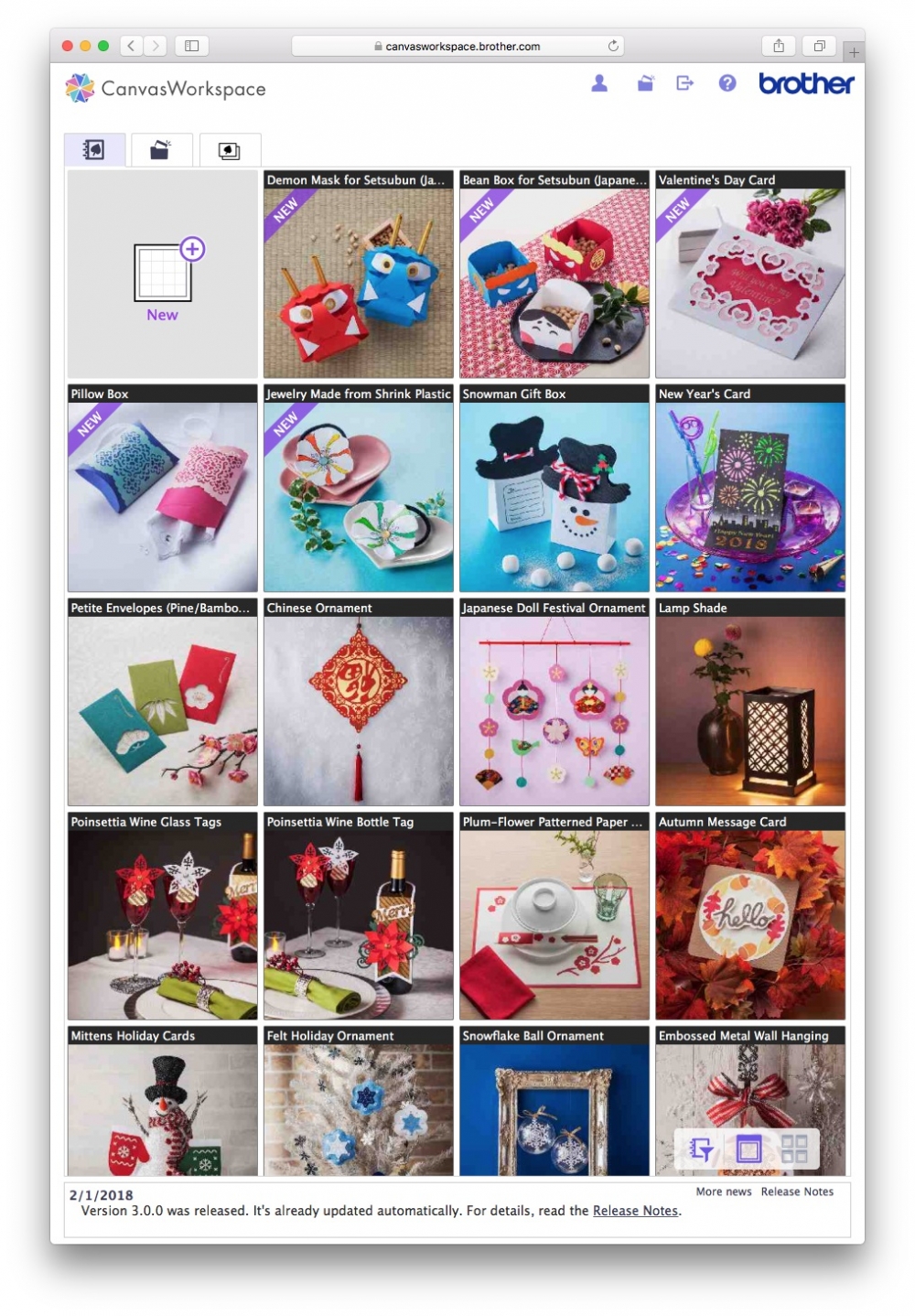The height and width of the screenshot is (1316, 915).
Task: Open the More news link
Action: coord(723,1192)
